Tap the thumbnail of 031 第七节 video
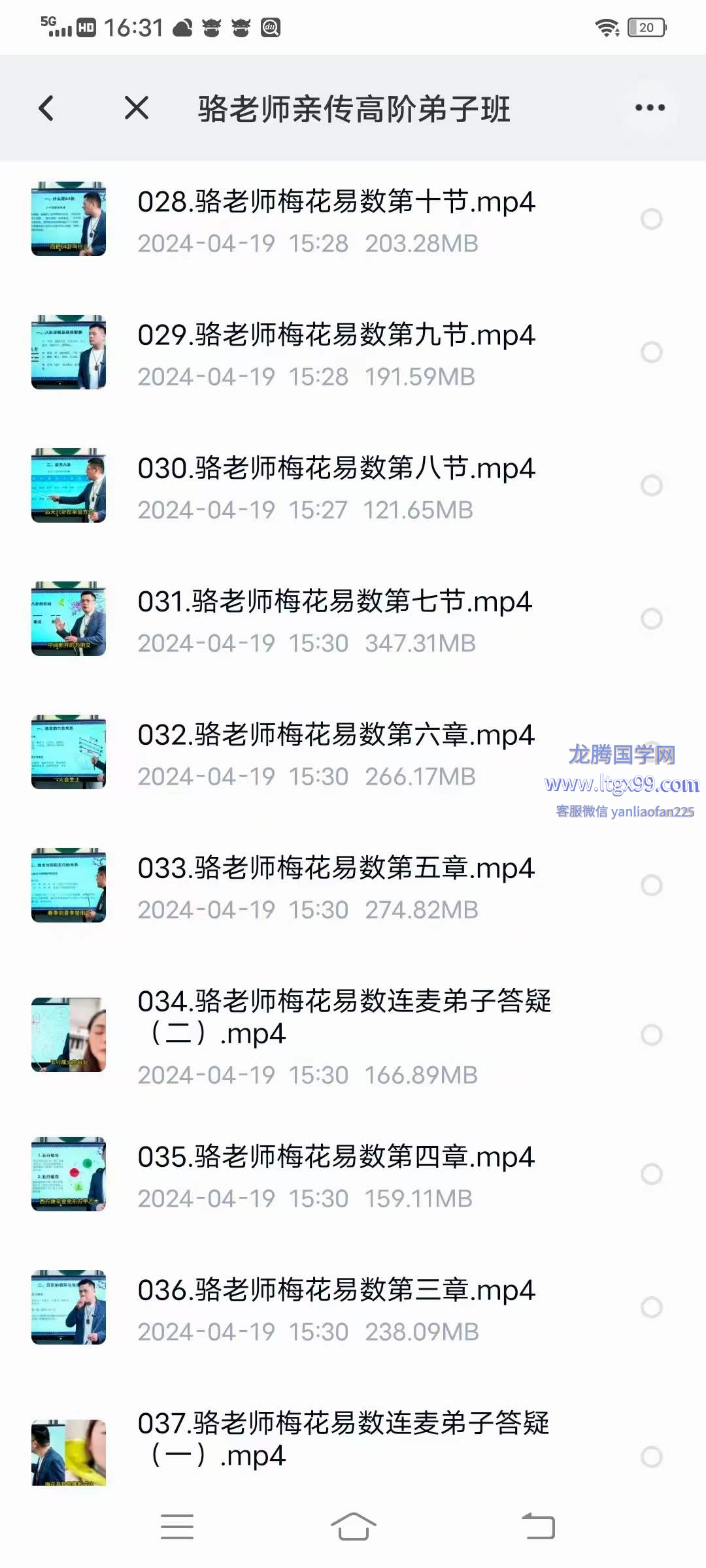Image resolution: width=706 pixels, height=1568 pixels. [69, 619]
